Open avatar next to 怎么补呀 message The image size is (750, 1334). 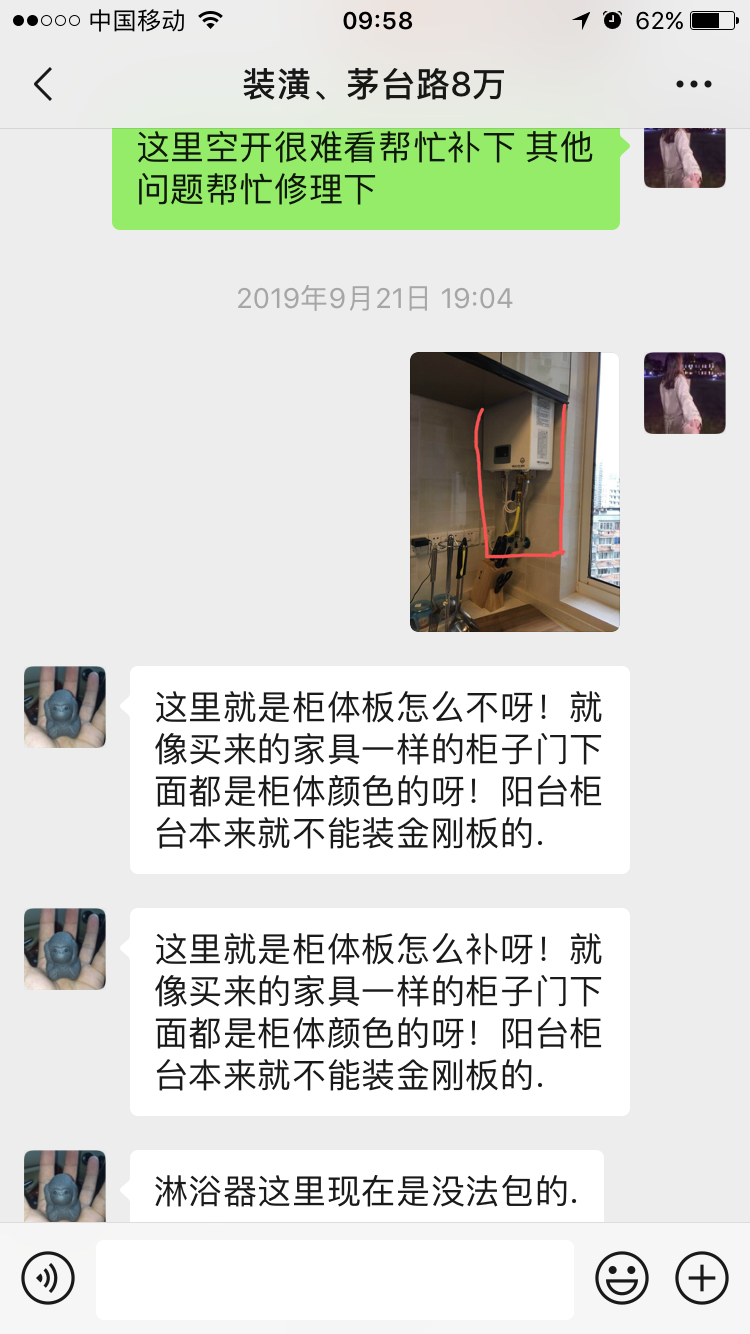[65, 949]
